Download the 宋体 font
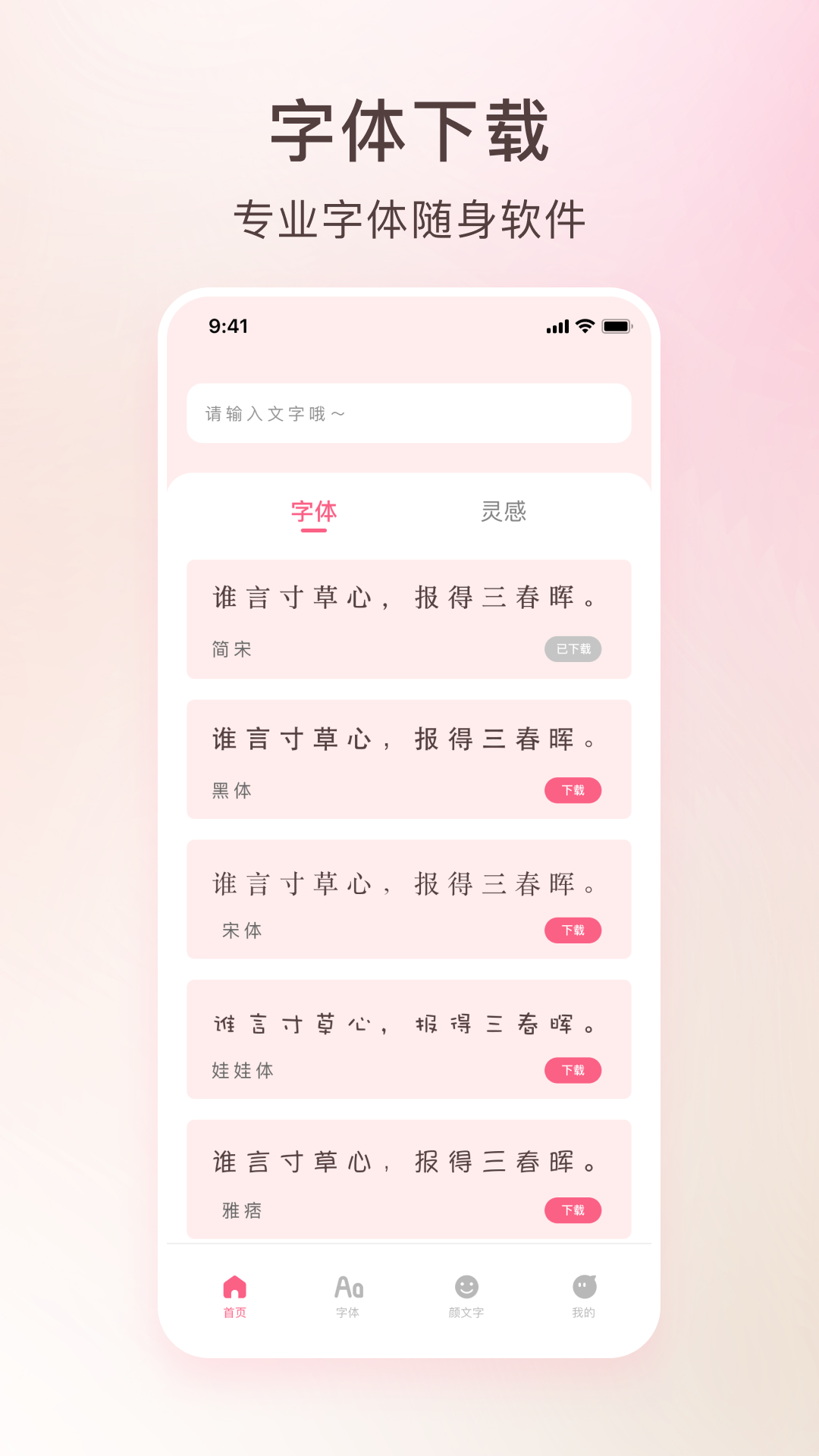 573,930
